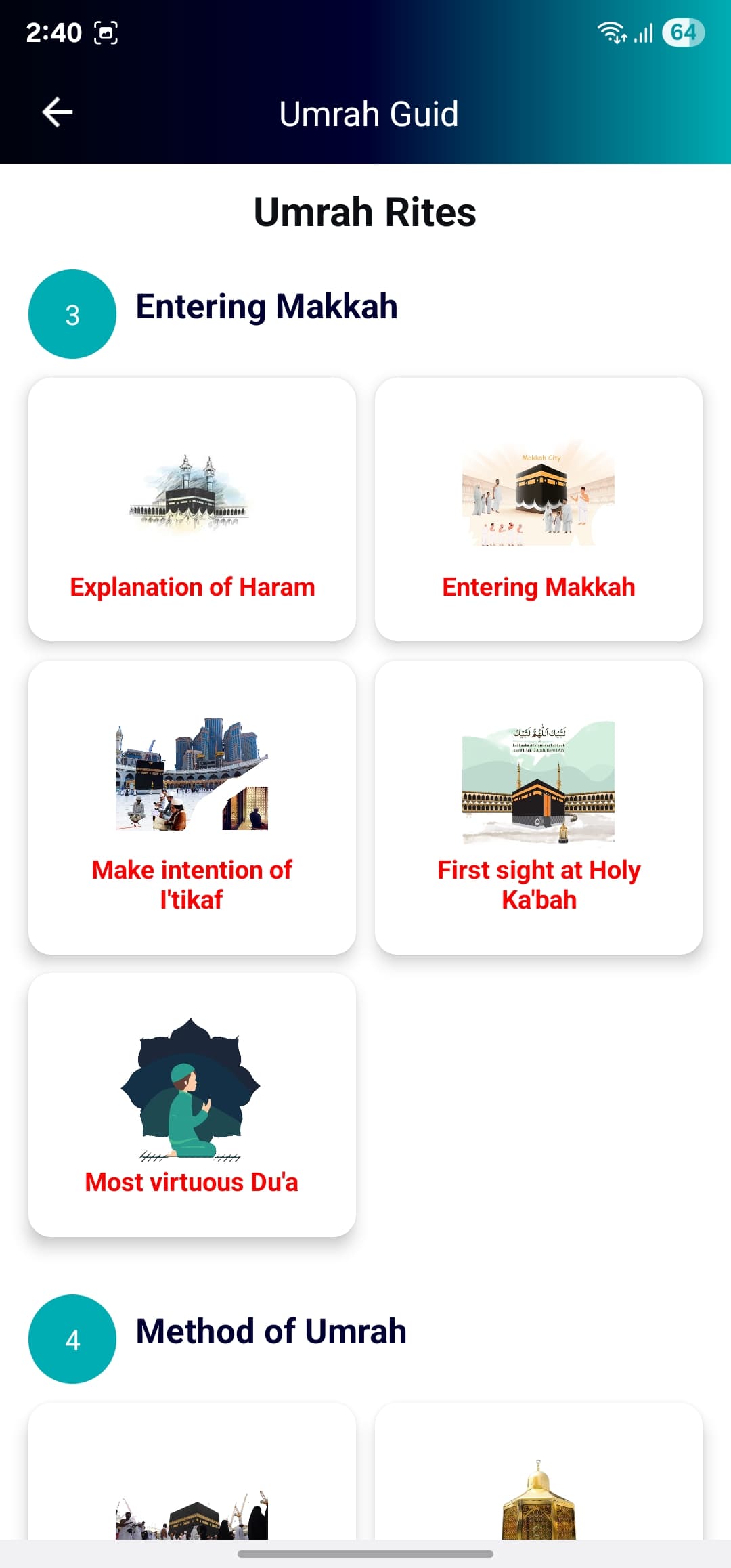Image resolution: width=731 pixels, height=1568 pixels.
Task: Go back using the arrow icon
Action: tap(58, 112)
